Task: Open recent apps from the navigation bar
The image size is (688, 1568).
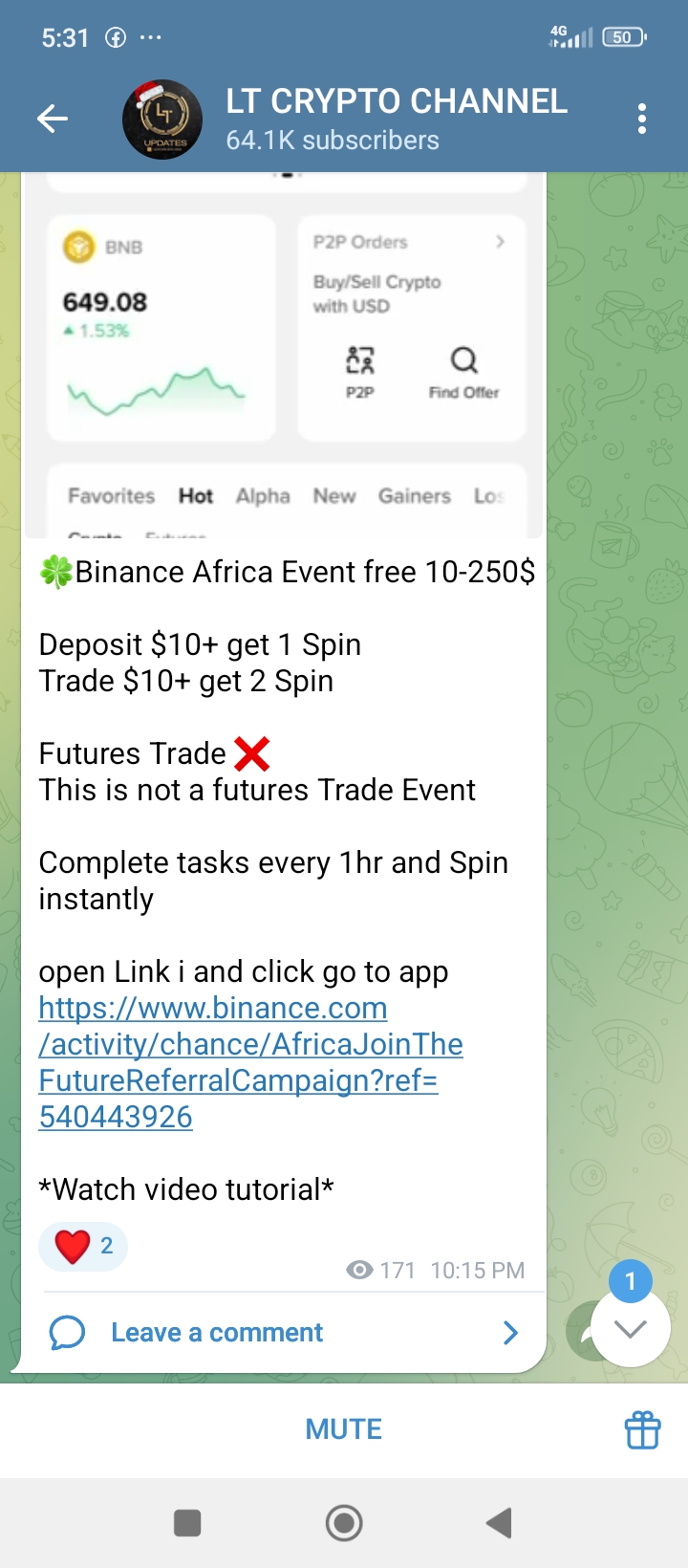Action: pos(187,1522)
